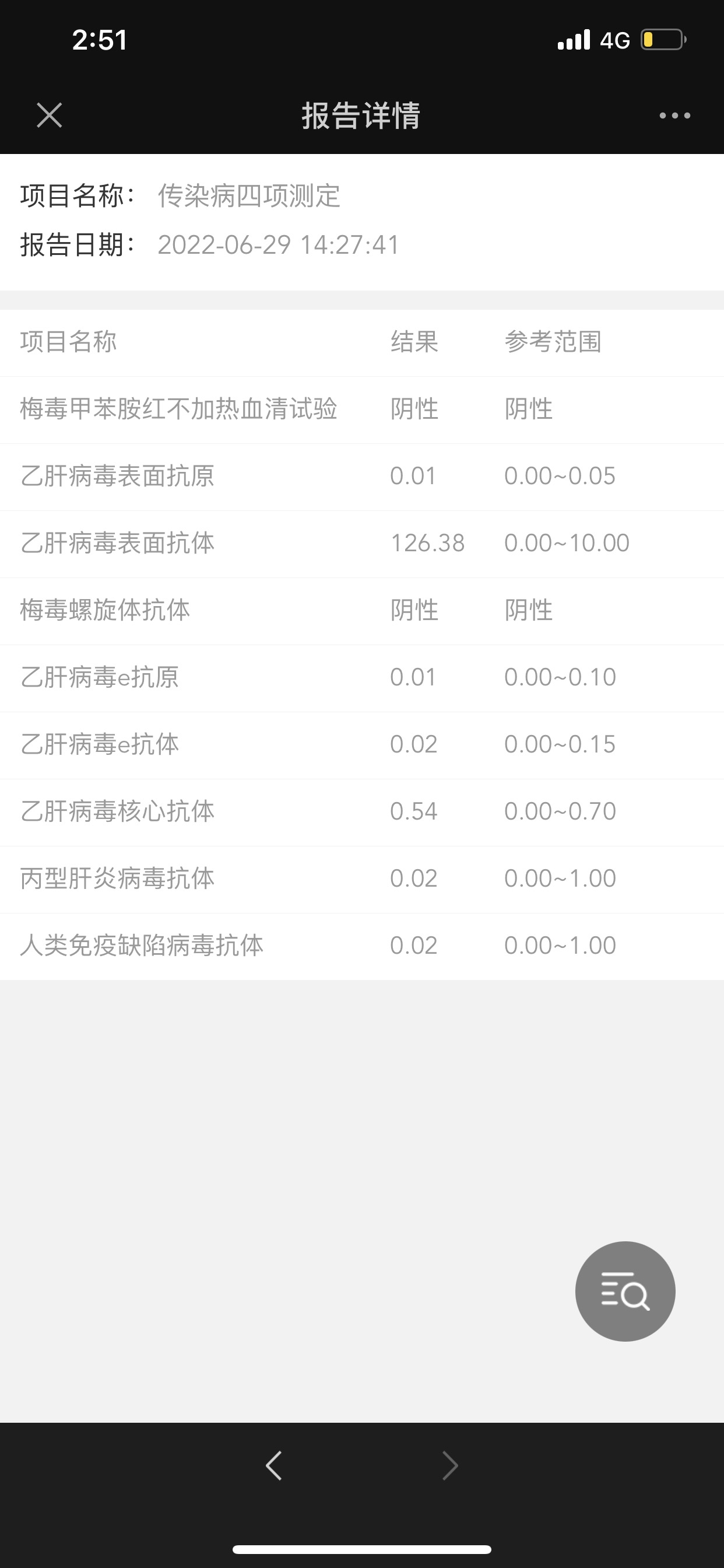The image size is (724, 1568).
Task: Go back with the left arrow
Action: 274,1465
